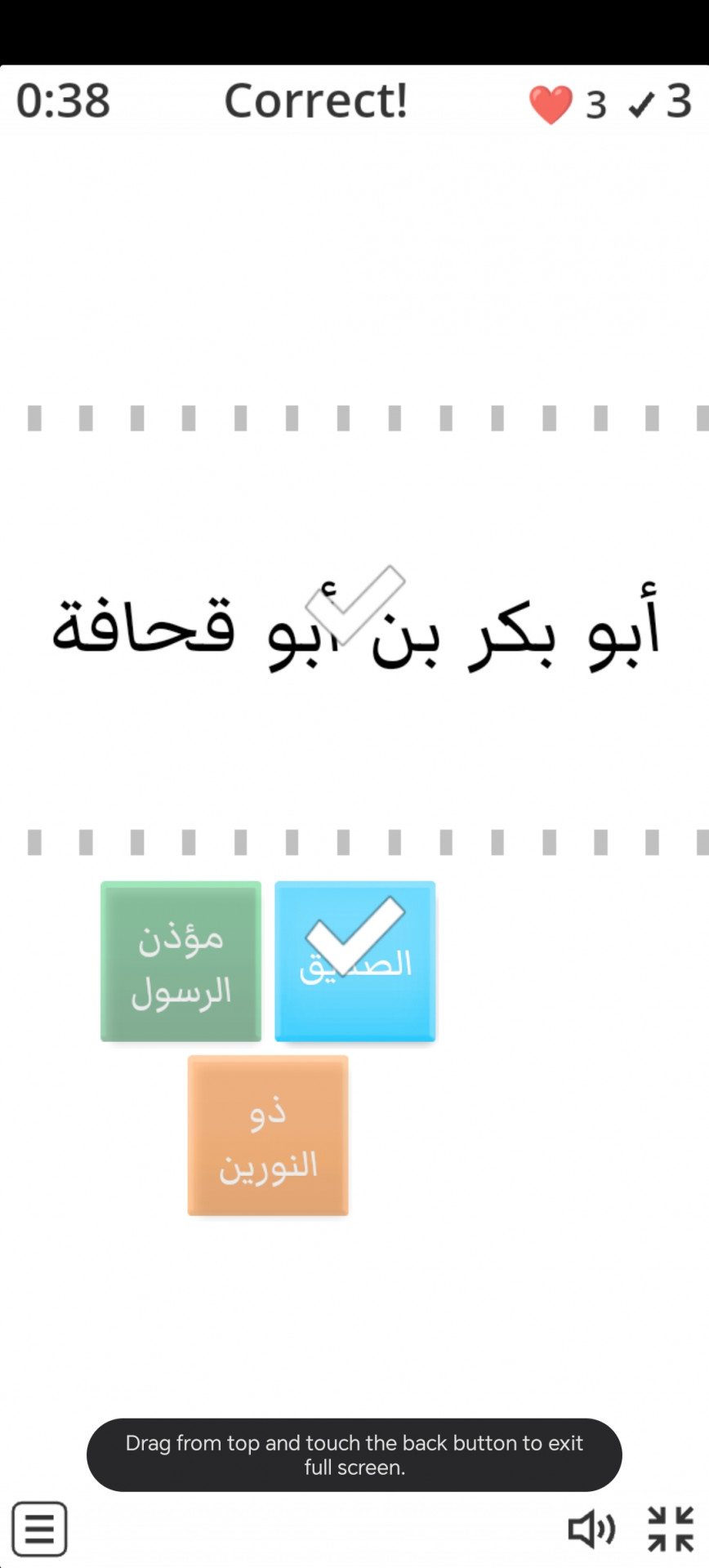This screenshot has height=1568, width=709.
Task: Choose the ذو النورين answer tile
Action: tap(268, 1135)
